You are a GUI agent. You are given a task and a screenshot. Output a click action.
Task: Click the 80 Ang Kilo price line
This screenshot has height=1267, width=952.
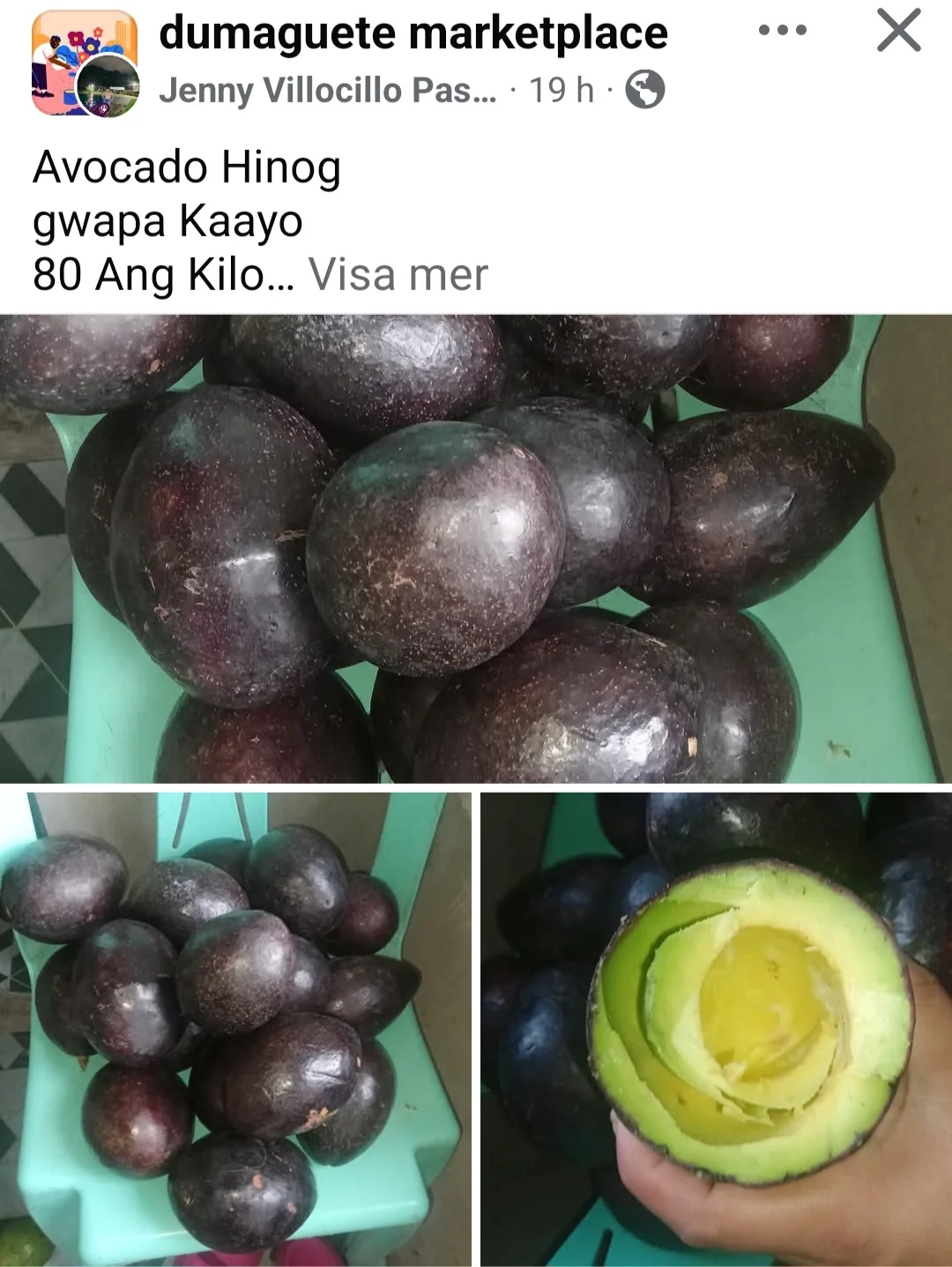click(159, 274)
